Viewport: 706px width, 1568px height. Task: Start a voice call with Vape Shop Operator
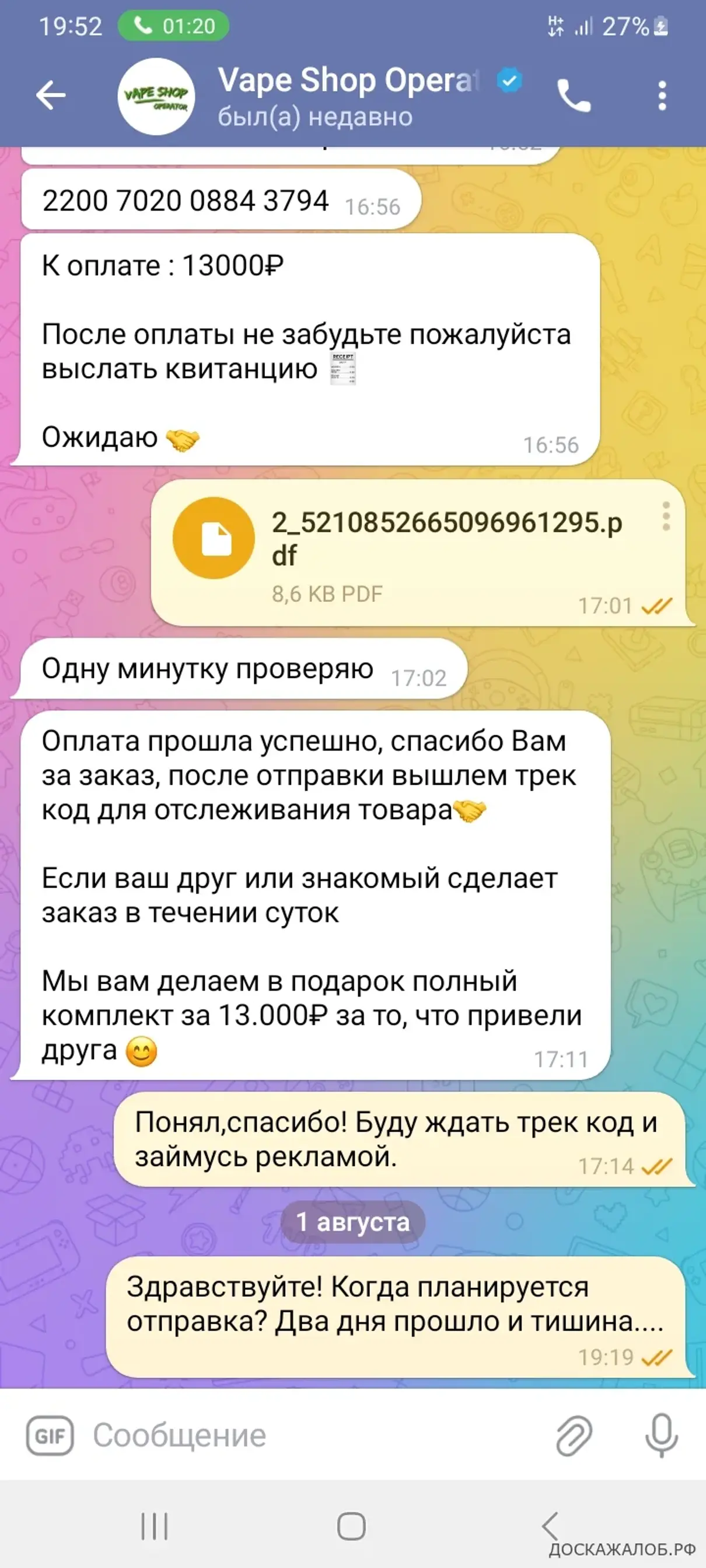tap(573, 96)
